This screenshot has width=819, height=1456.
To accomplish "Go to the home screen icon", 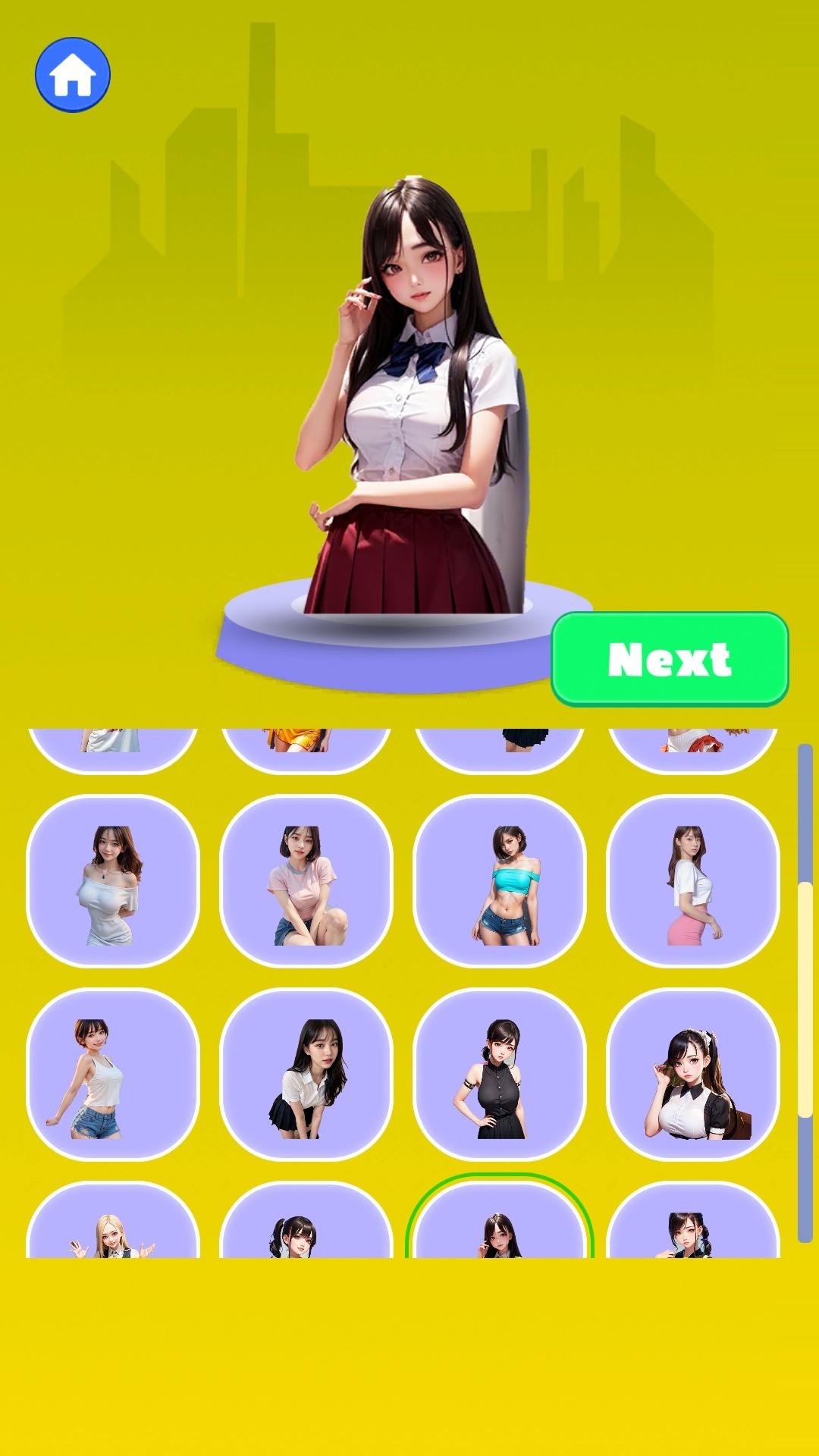I will [x=73, y=75].
